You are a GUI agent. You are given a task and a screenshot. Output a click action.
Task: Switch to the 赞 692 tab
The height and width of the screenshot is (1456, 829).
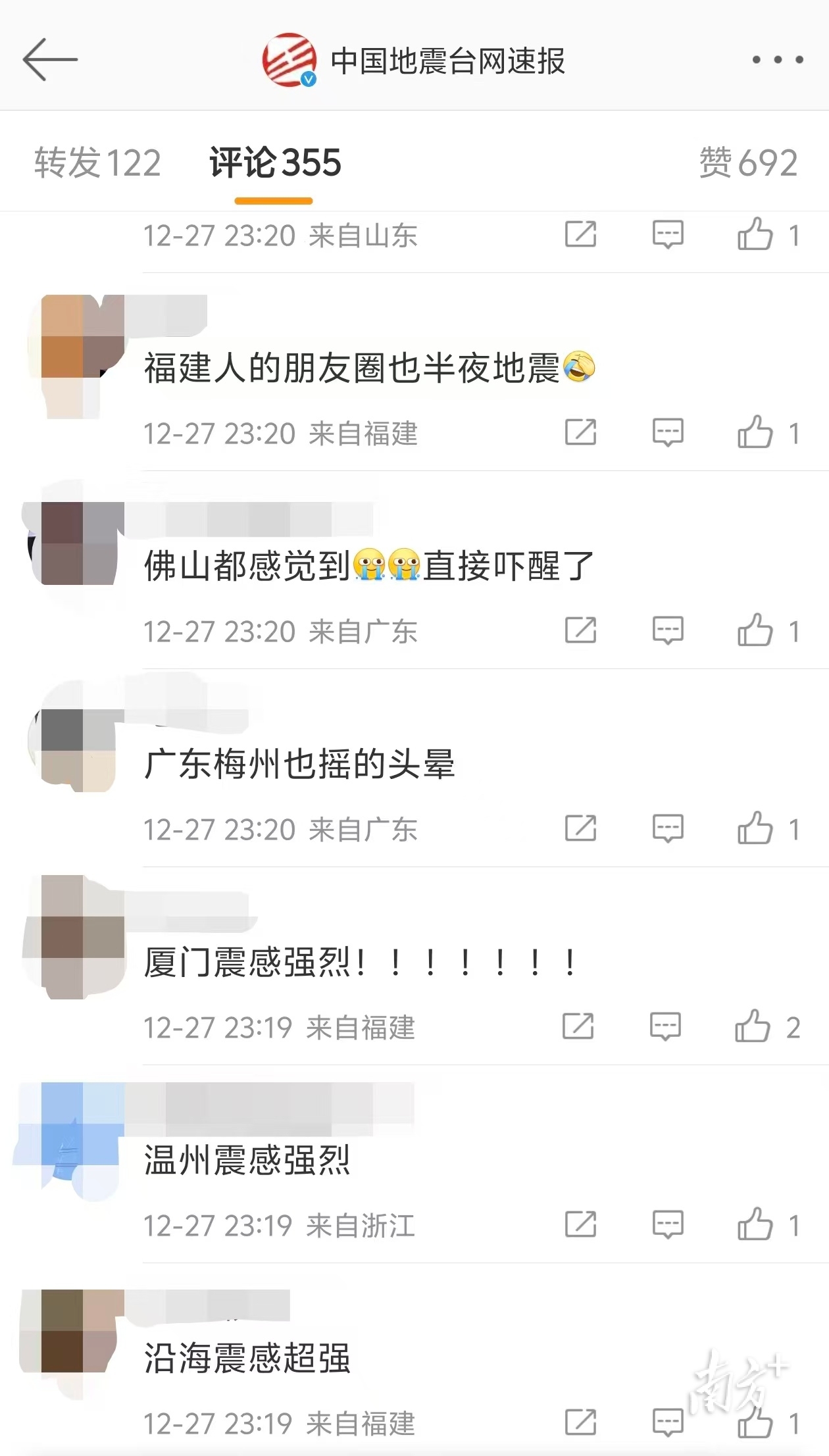[748, 163]
